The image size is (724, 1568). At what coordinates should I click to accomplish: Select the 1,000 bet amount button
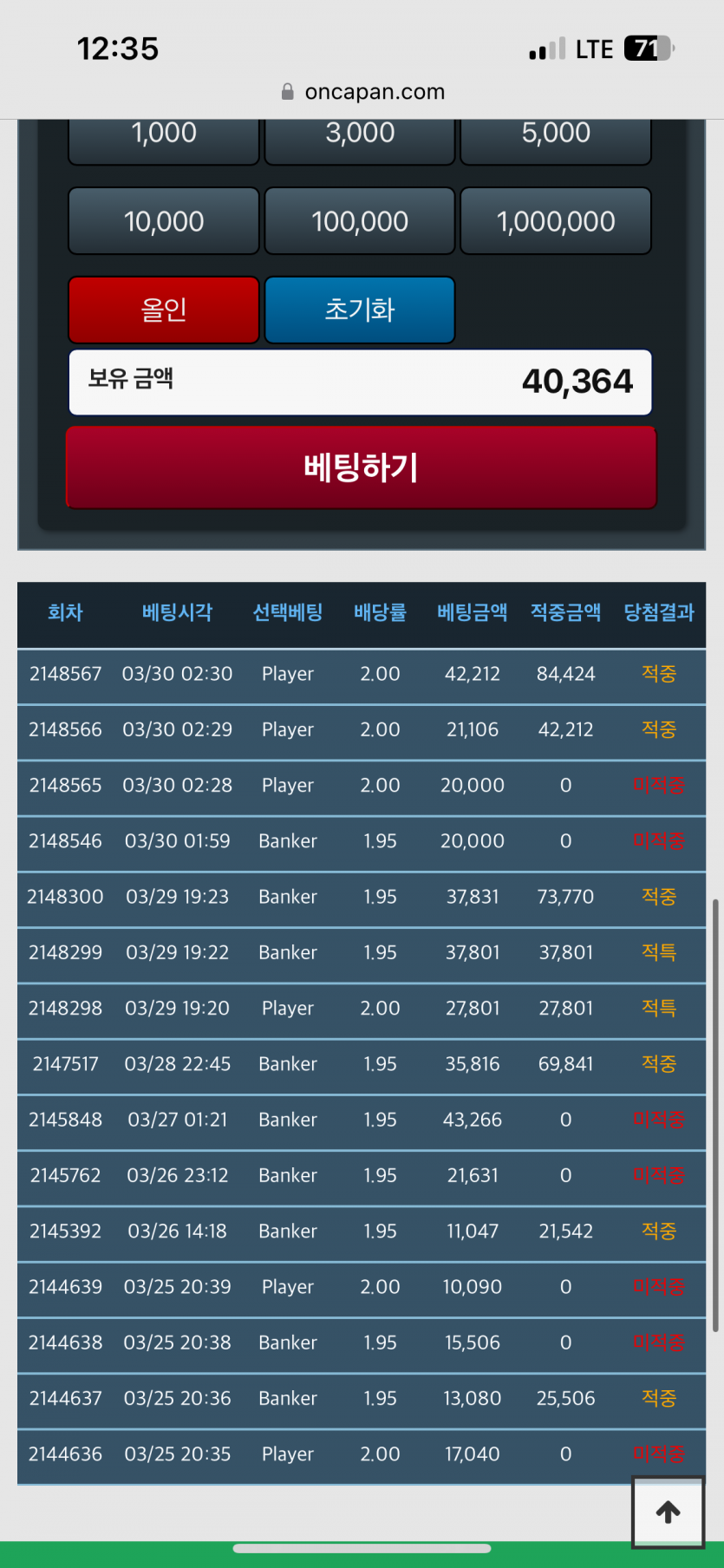pos(164,141)
